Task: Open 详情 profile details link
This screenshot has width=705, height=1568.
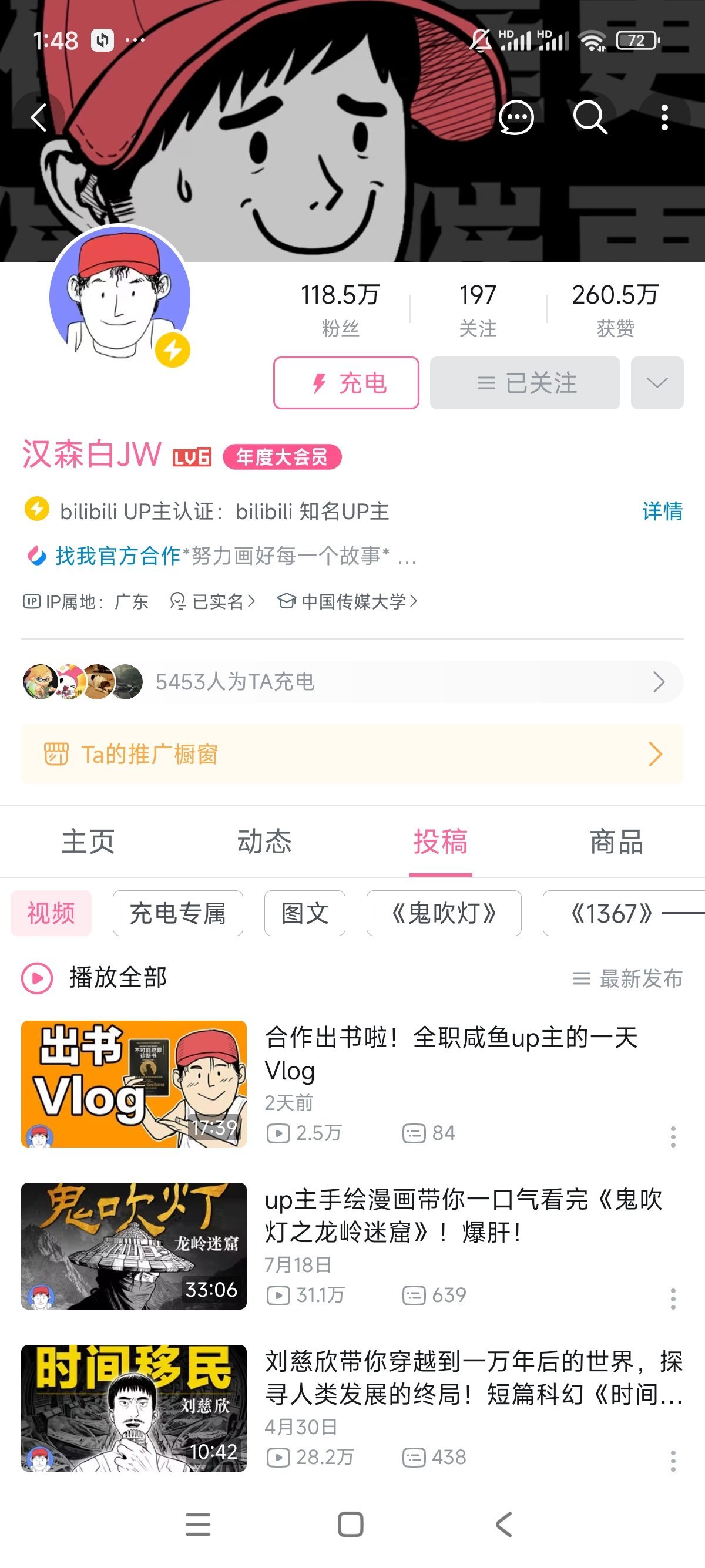Action: pyautogui.click(x=662, y=511)
